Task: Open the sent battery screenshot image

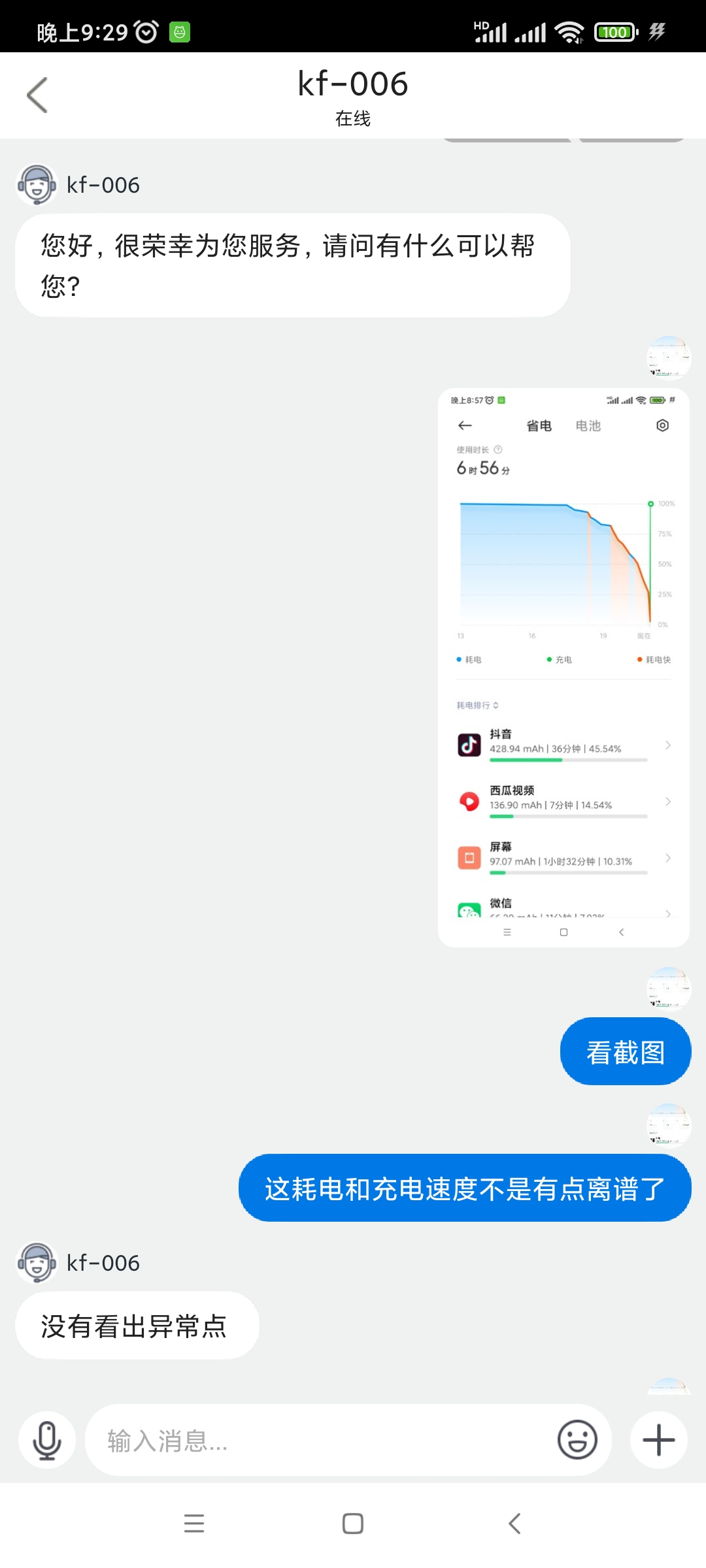Action: [x=563, y=667]
